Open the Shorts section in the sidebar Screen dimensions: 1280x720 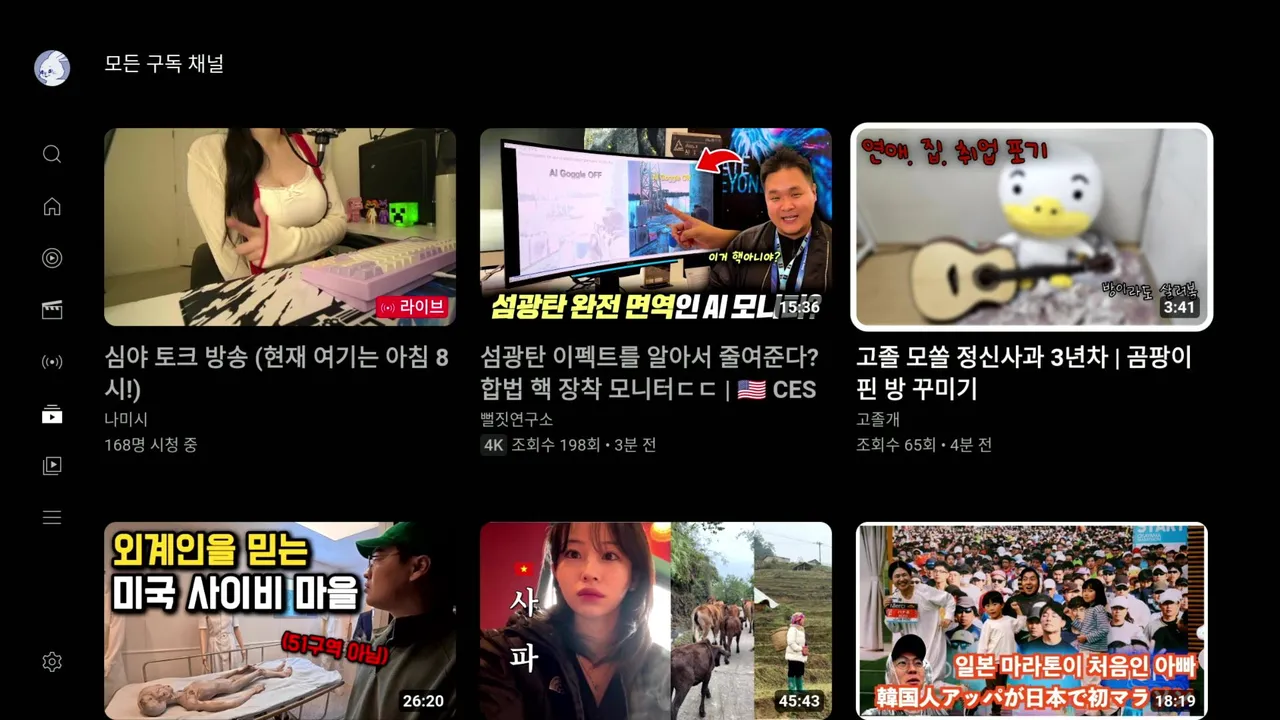coord(52,258)
